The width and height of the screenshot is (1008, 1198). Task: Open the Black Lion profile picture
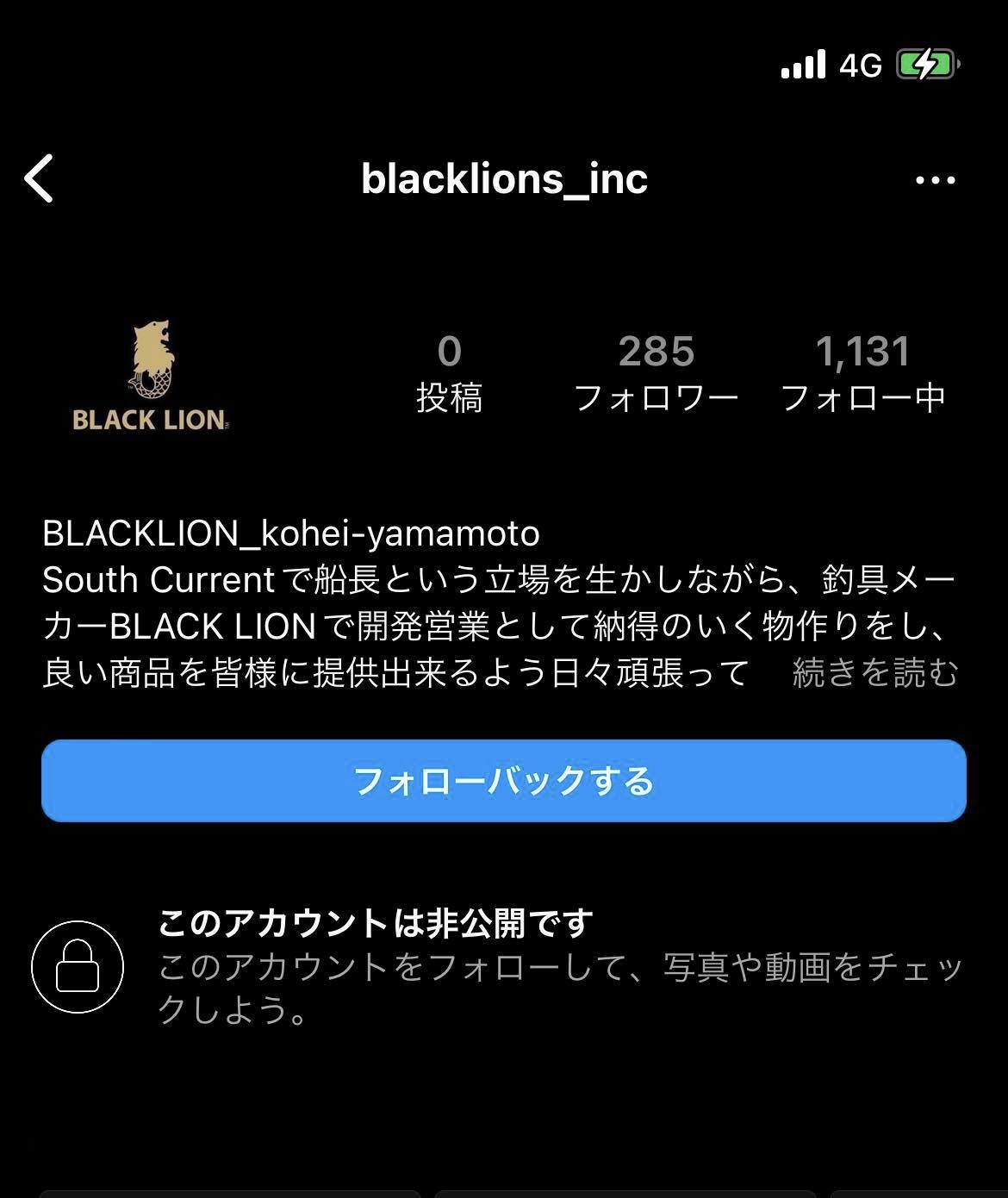pyautogui.click(x=151, y=376)
